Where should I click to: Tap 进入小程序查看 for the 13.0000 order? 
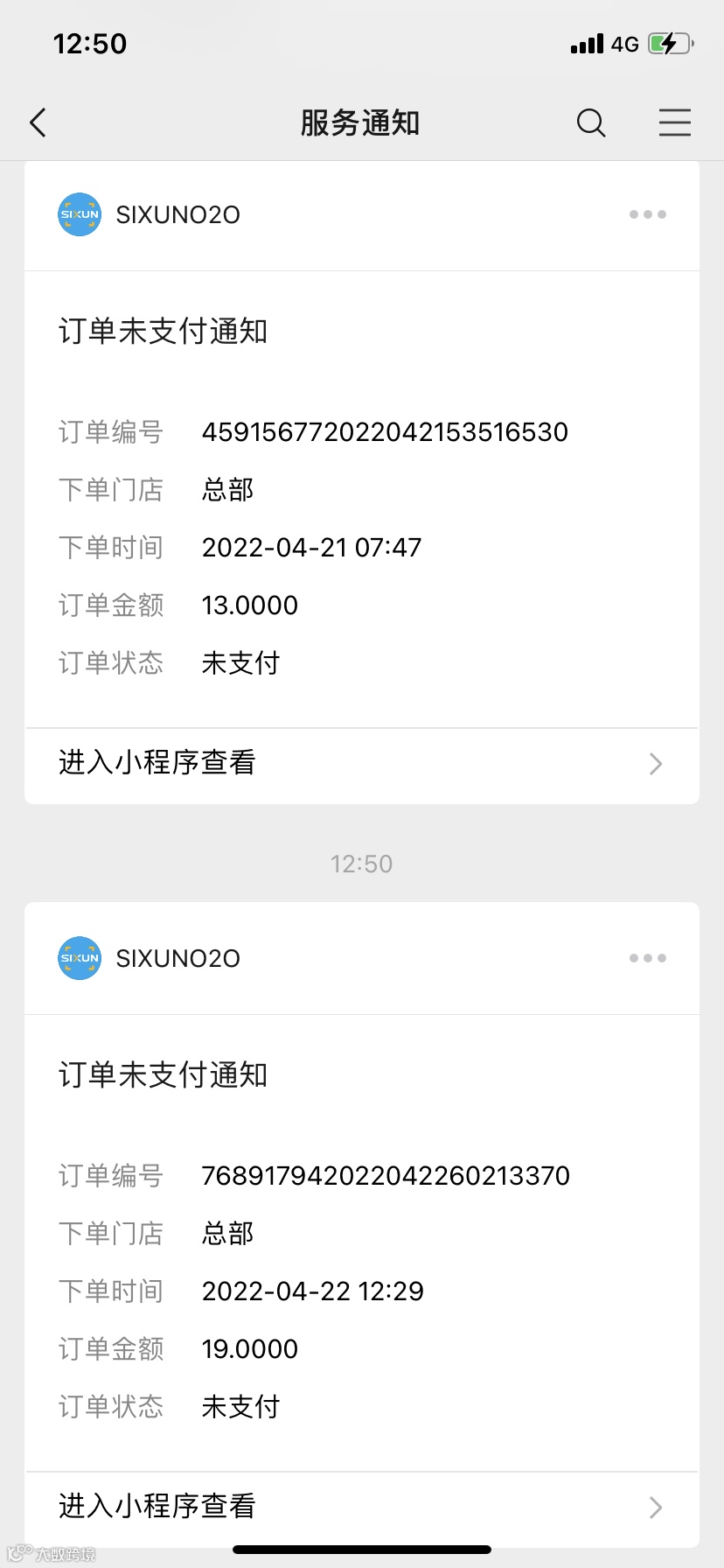coord(361,764)
